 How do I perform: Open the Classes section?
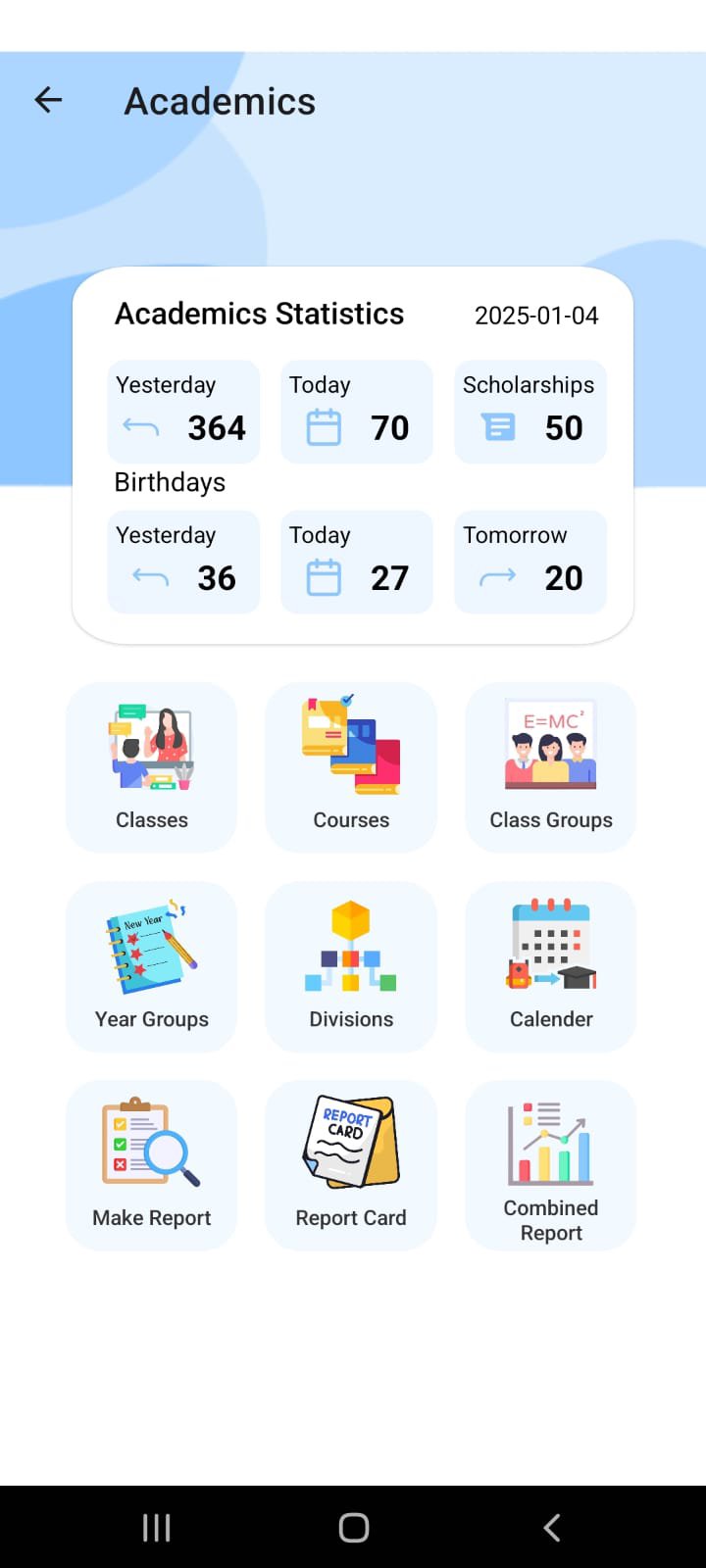[x=151, y=767]
